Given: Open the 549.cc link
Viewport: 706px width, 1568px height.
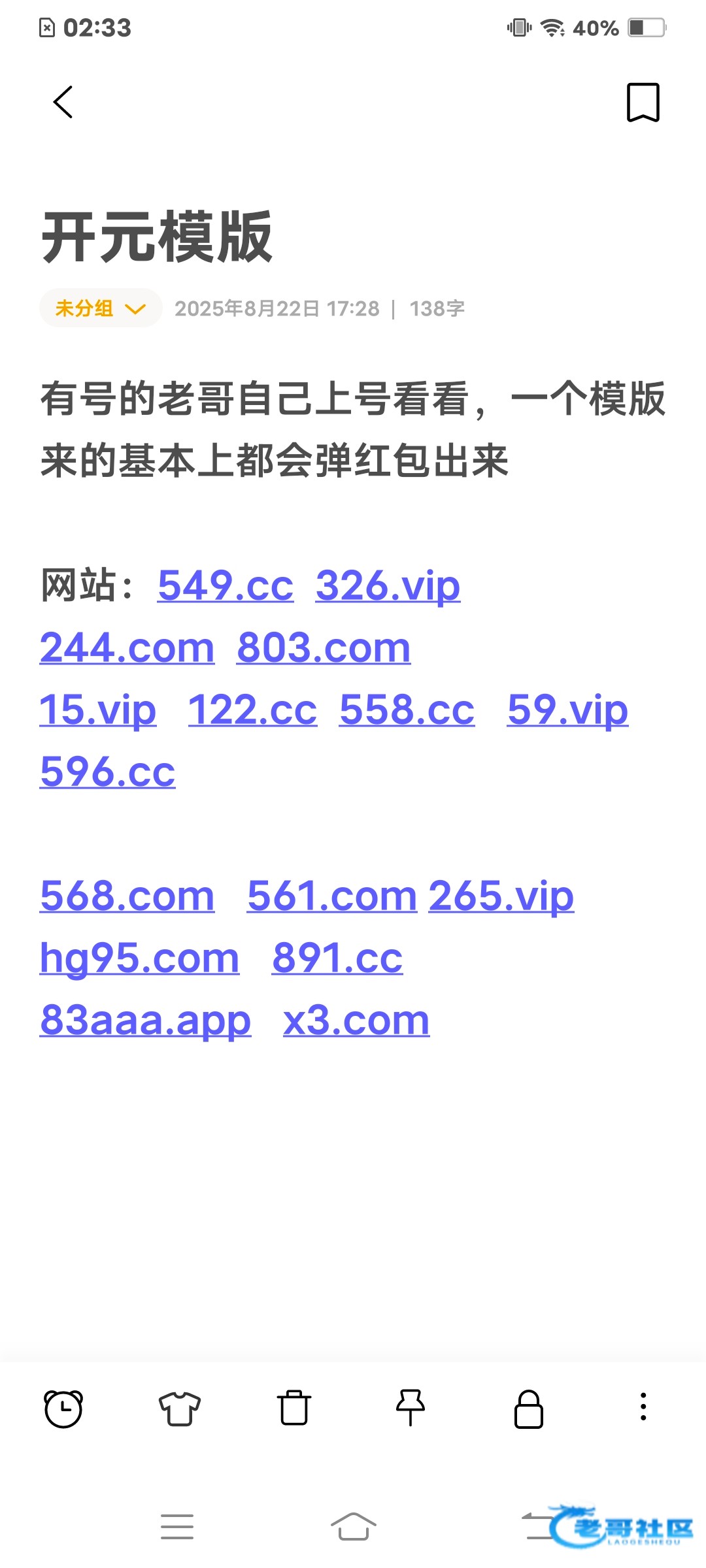Looking at the screenshot, I should (226, 585).
